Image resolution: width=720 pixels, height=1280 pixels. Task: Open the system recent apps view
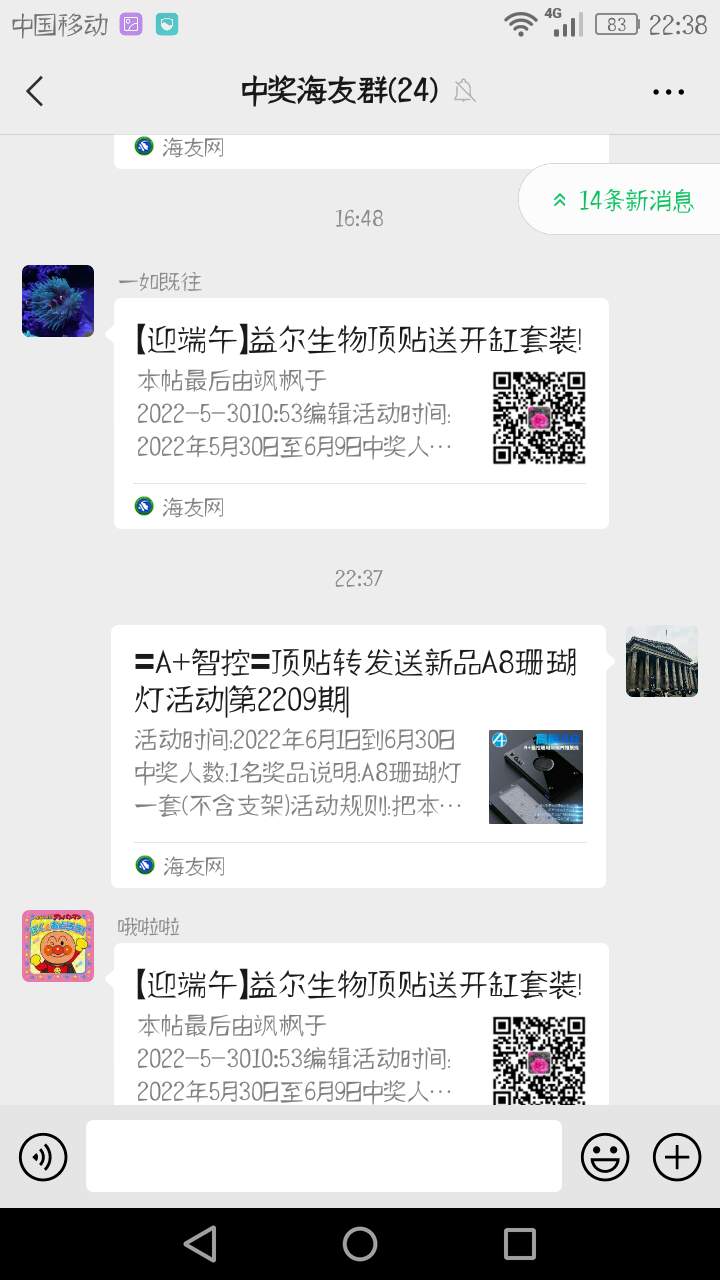tap(520, 1244)
